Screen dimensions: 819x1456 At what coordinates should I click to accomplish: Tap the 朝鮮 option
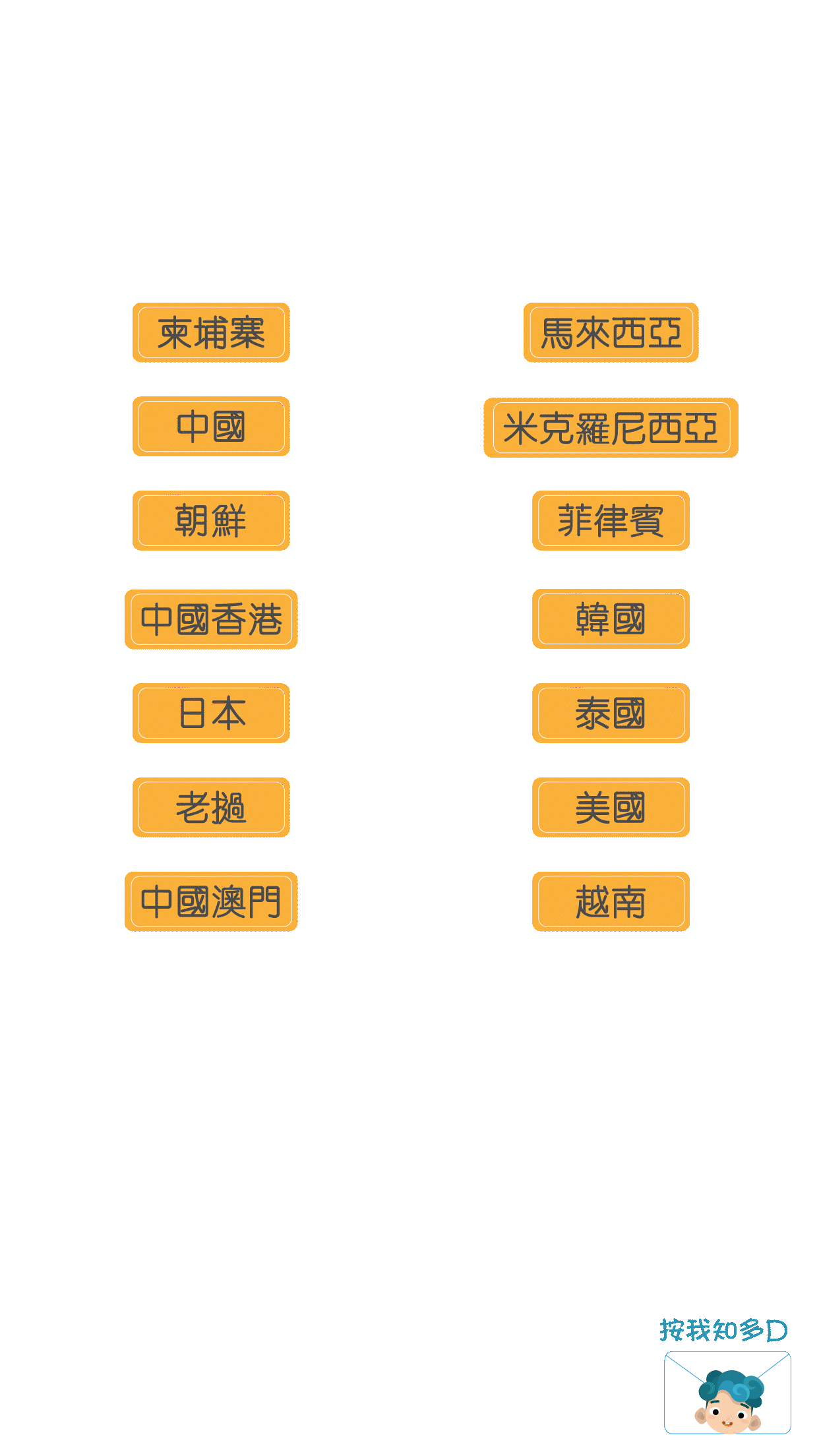(x=211, y=520)
